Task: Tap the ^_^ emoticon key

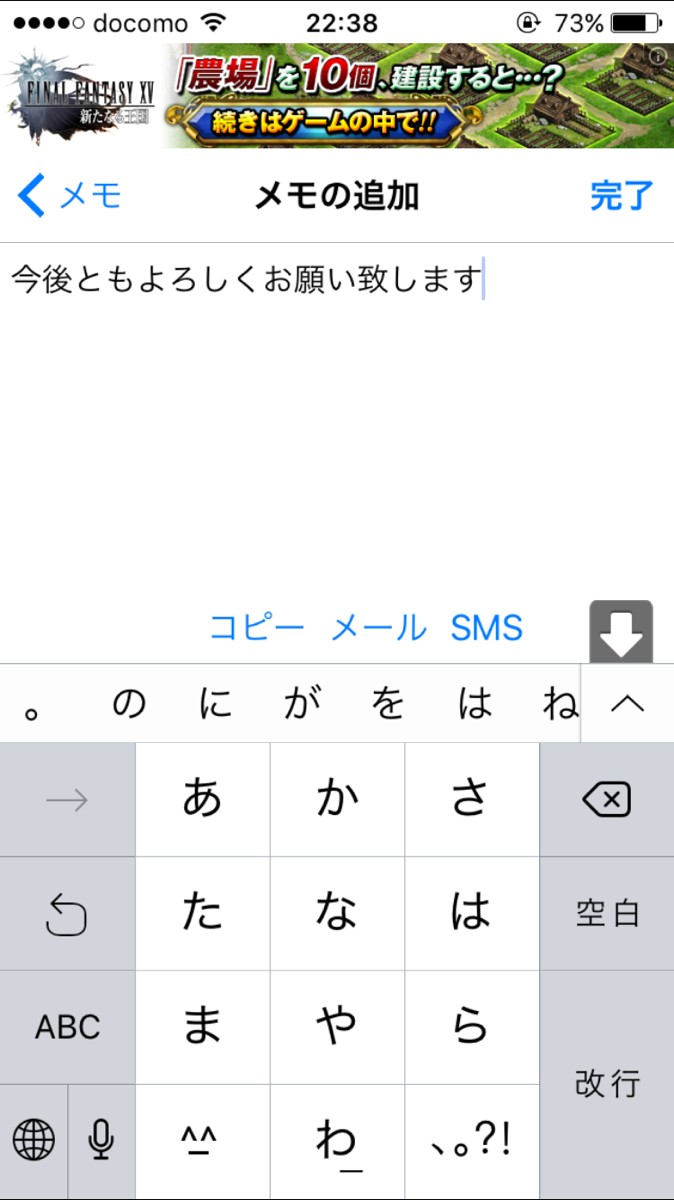Action: point(202,1140)
